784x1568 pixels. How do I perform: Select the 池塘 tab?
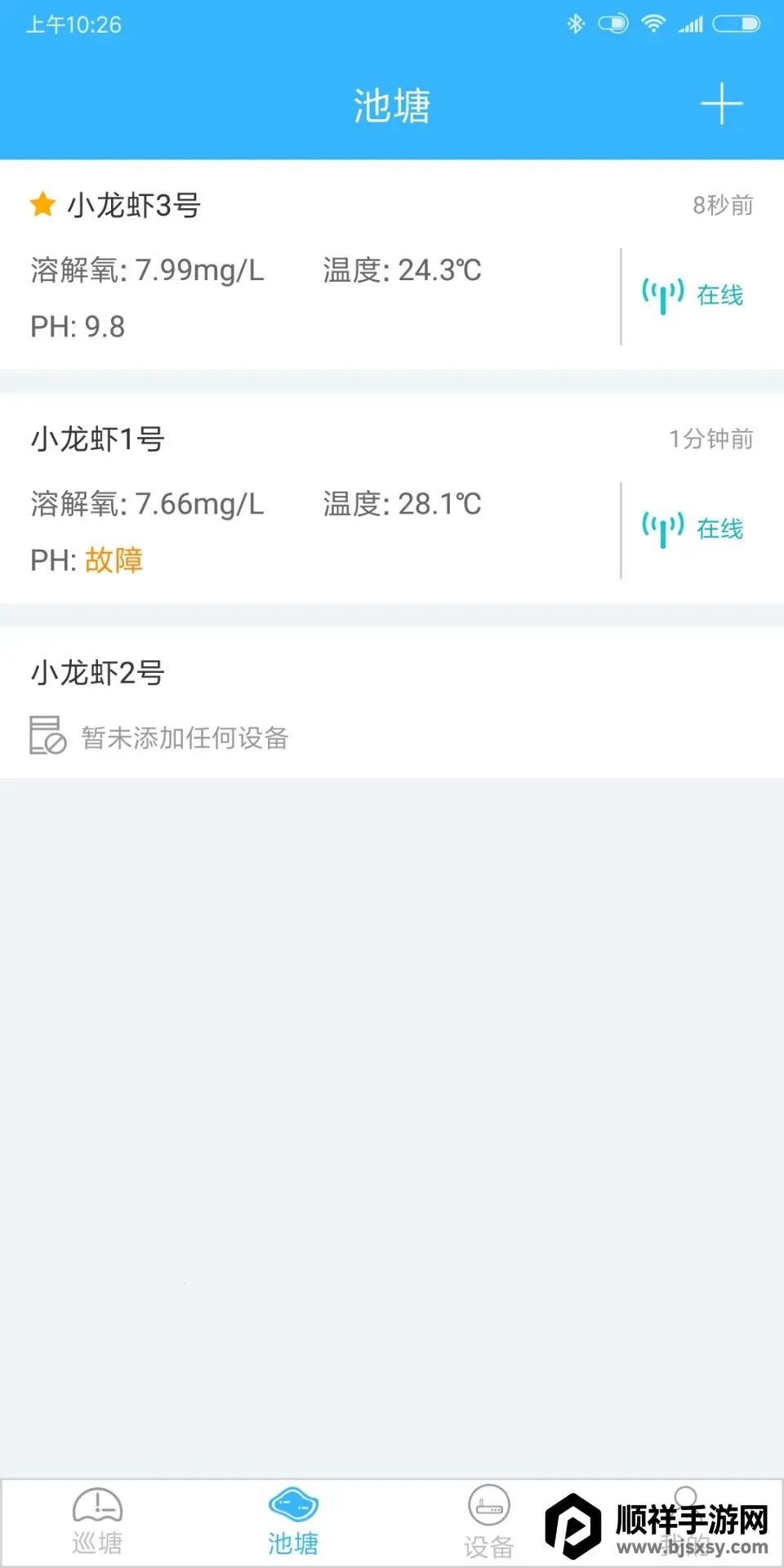pos(293,1521)
